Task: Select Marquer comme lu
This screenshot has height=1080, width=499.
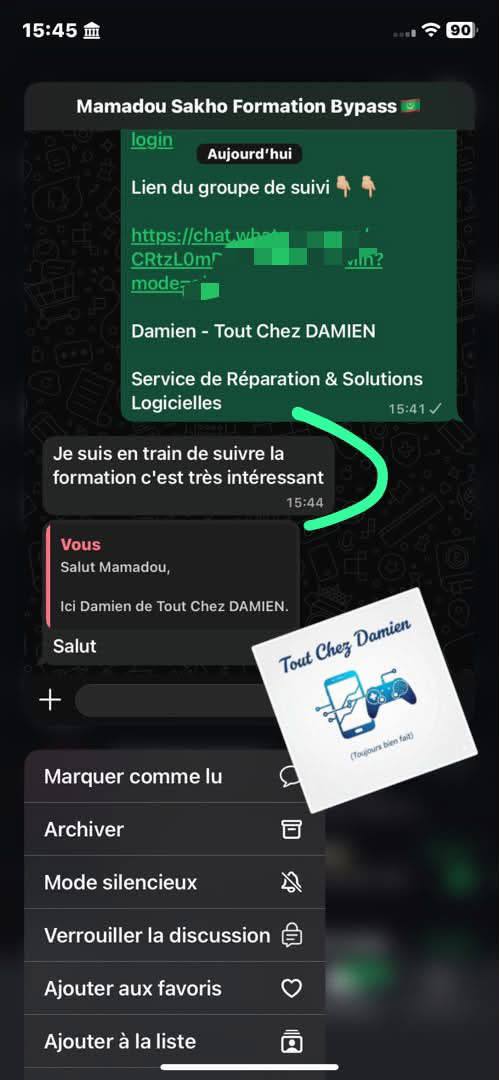Action: [x=174, y=777]
